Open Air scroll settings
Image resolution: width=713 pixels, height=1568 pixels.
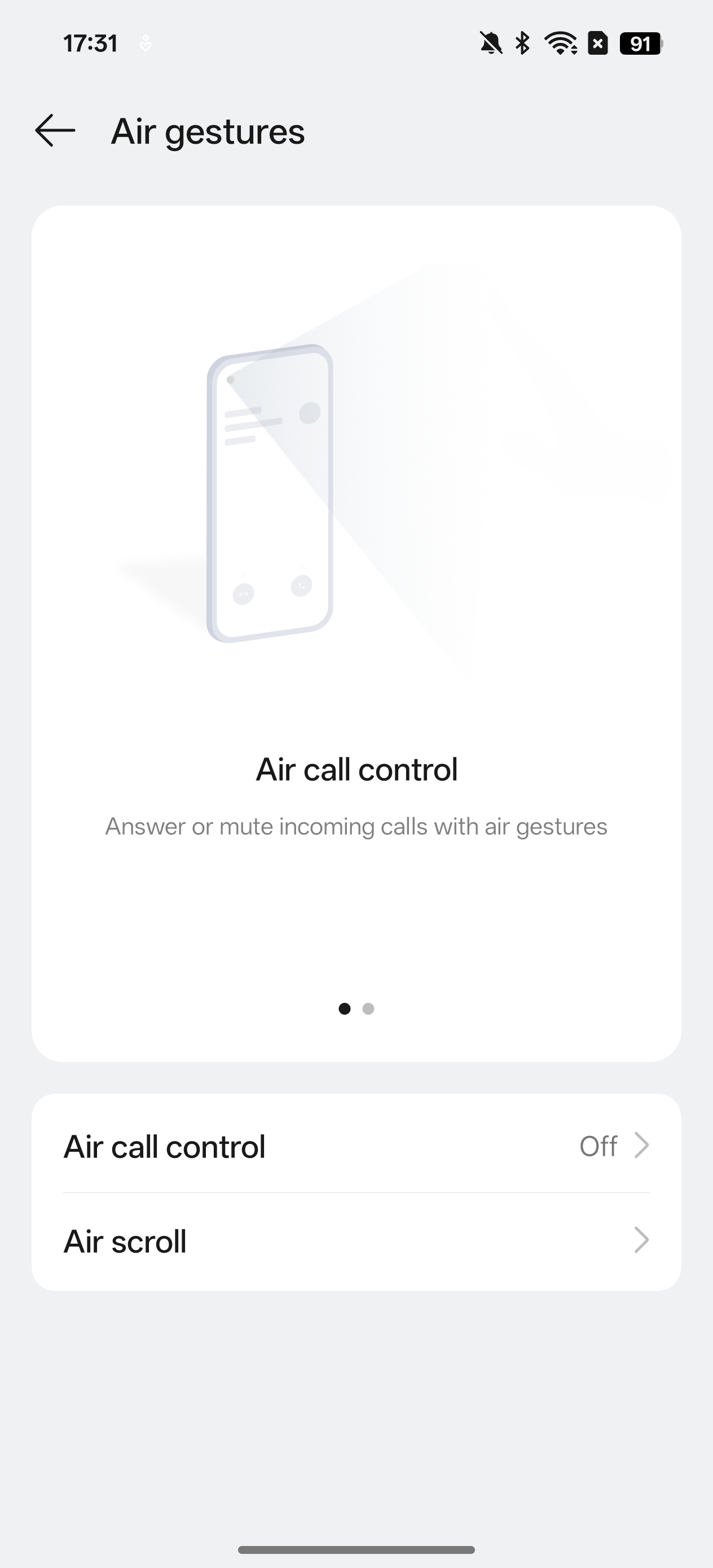coord(356,1241)
